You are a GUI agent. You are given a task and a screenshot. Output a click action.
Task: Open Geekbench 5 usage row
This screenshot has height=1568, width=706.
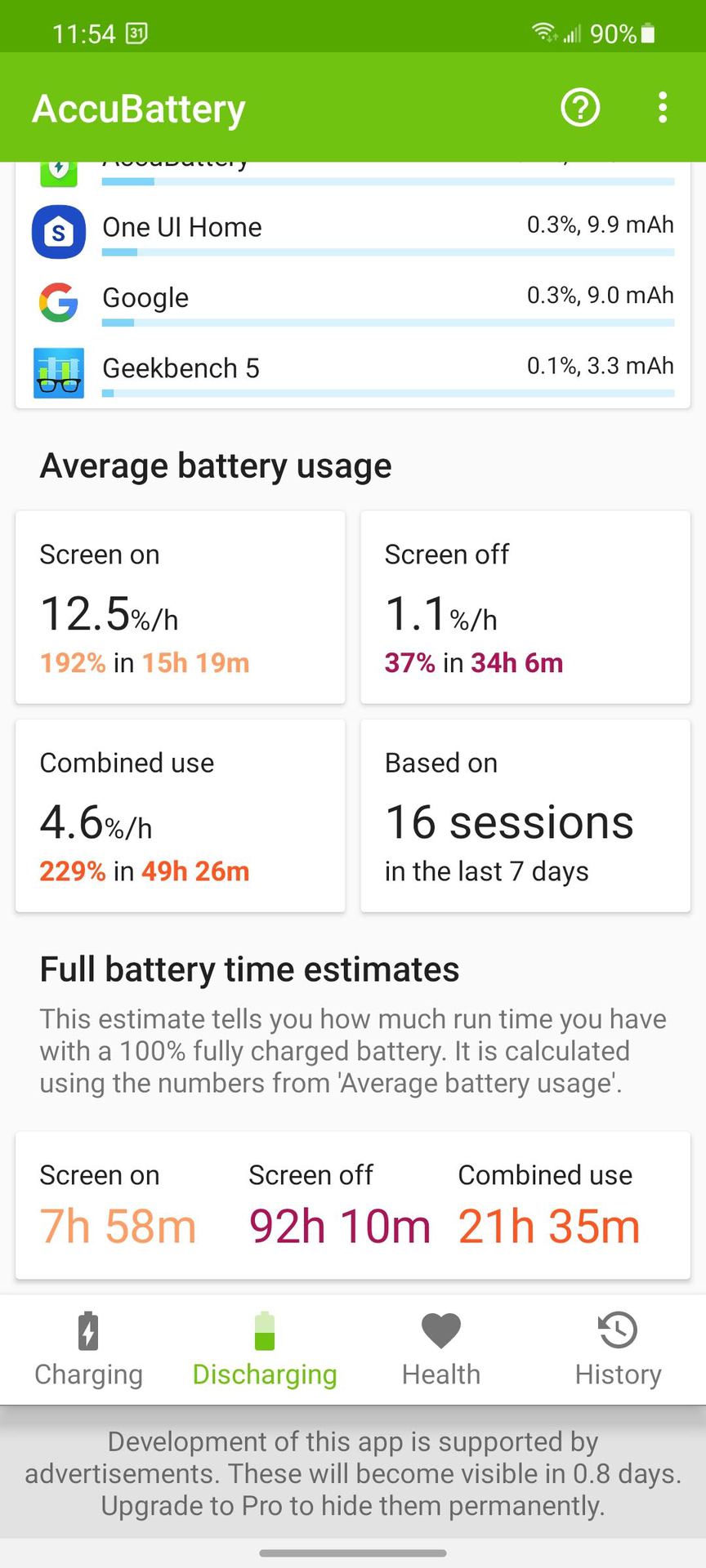353,371
